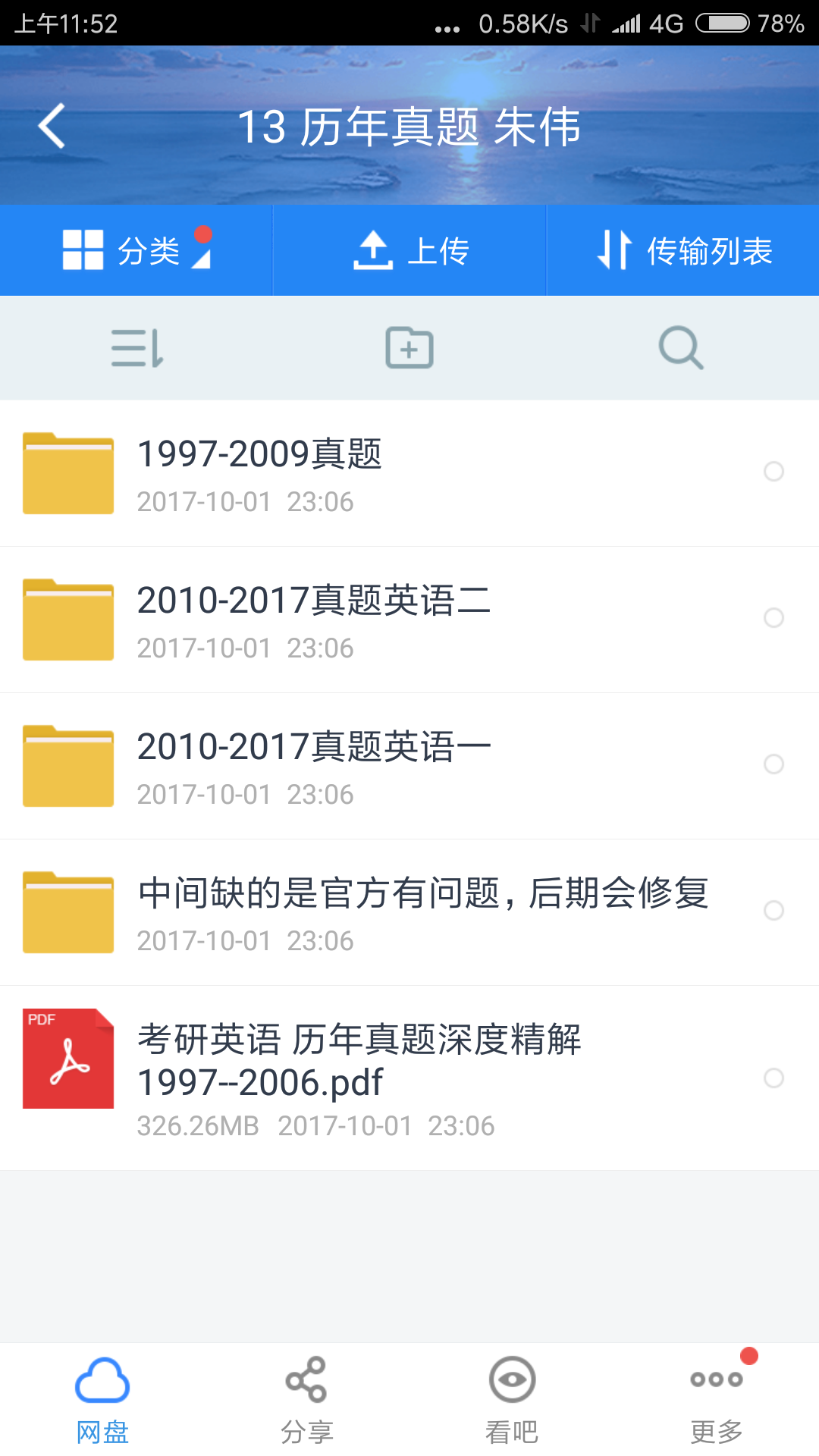Open the 传输列表 transfer list
The width and height of the screenshot is (819, 1456).
pos(682,250)
